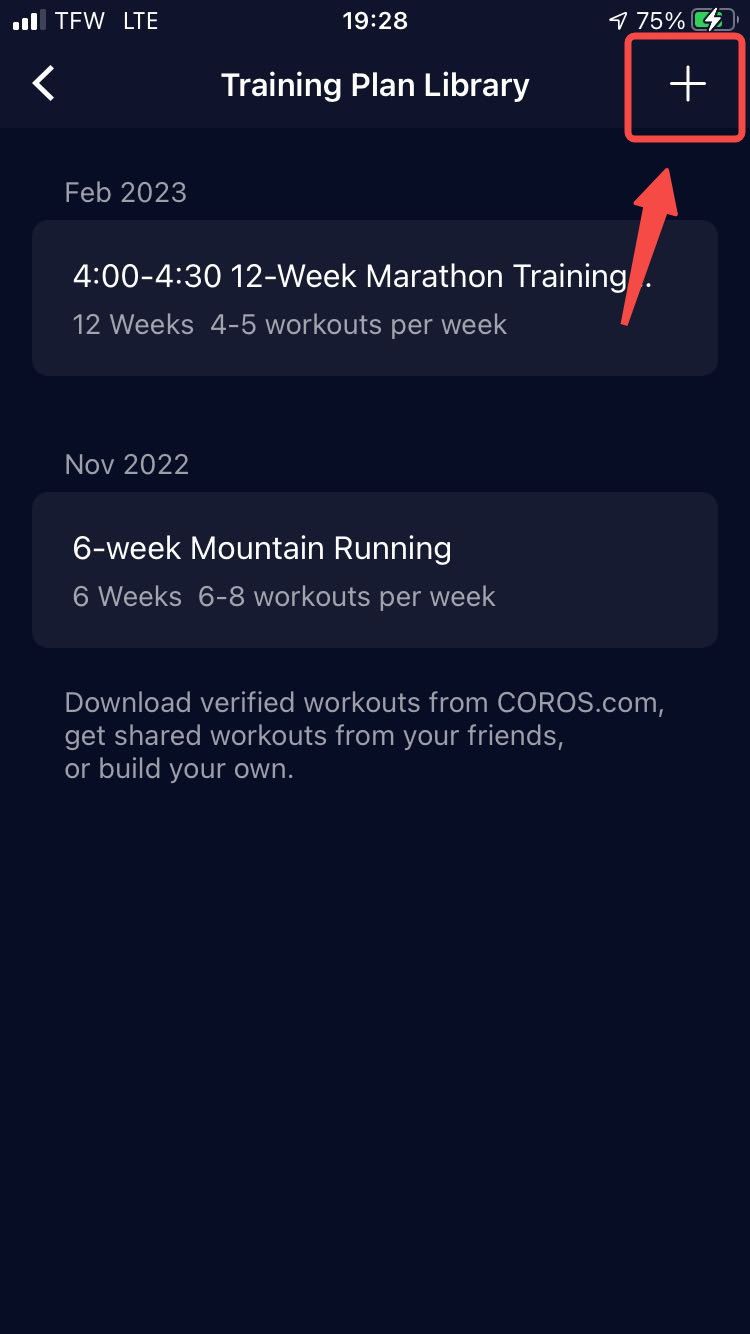Image resolution: width=750 pixels, height=1334 pixels.
Task: Tap the Feb 2023 section header
Action: tap(125, 192)
